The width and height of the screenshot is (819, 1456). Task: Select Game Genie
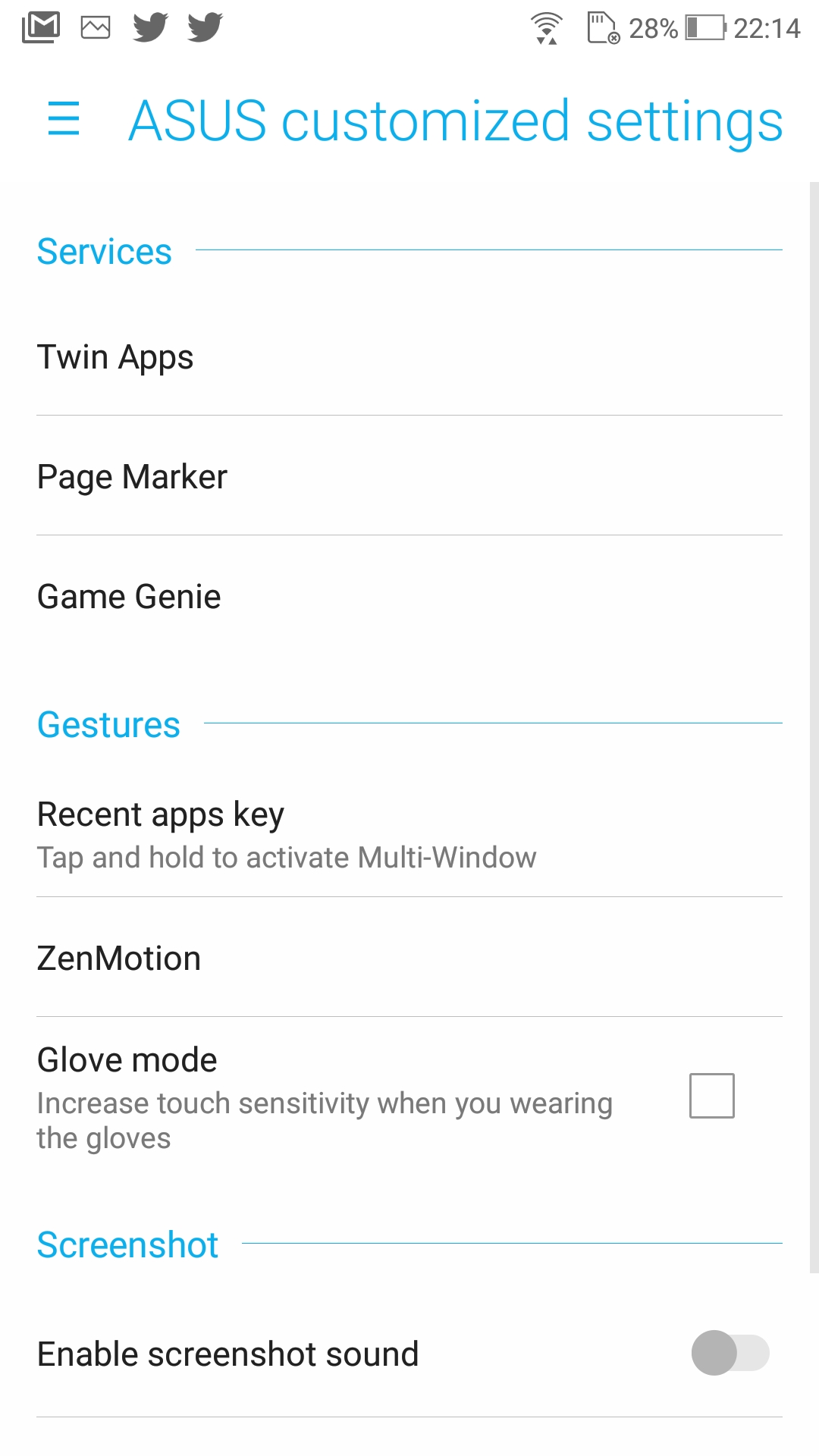click(409, 596)
